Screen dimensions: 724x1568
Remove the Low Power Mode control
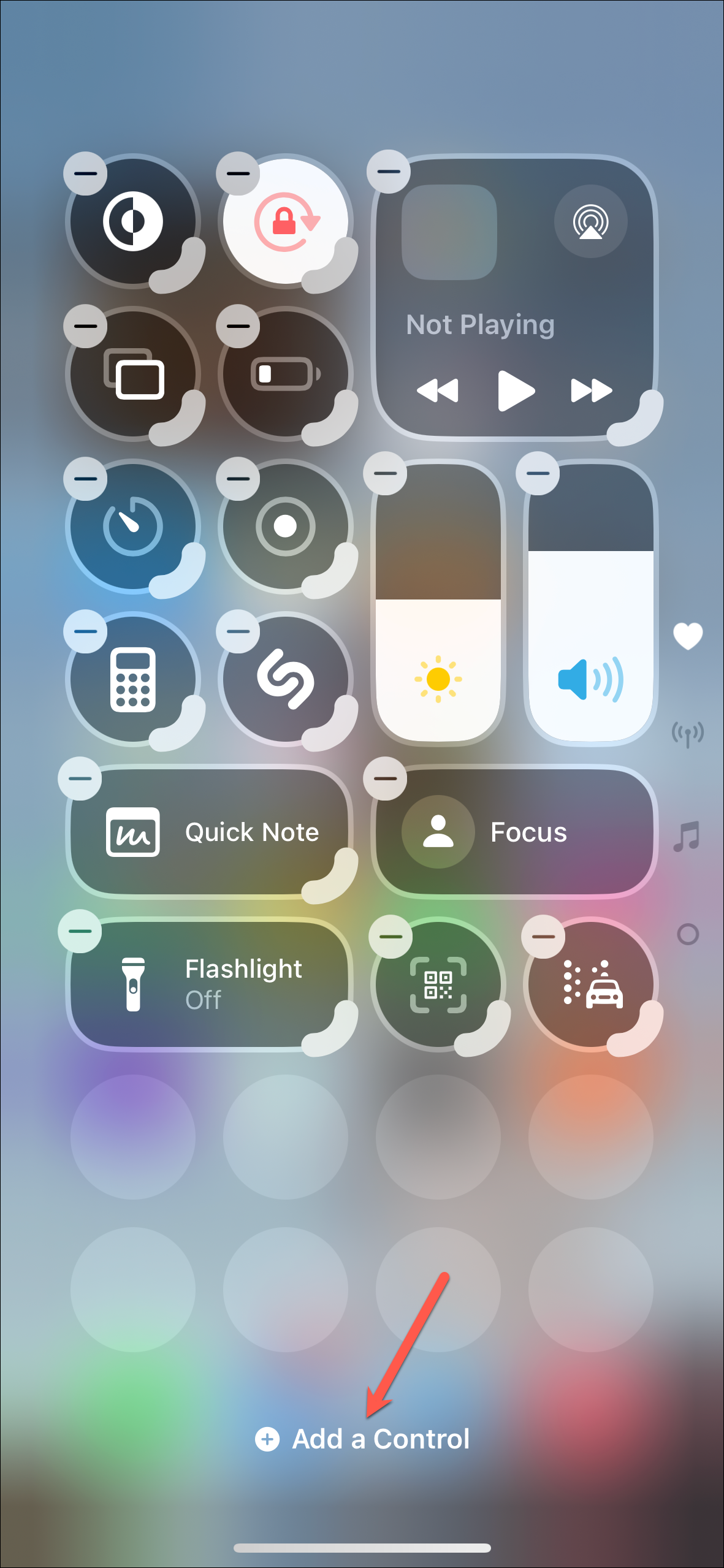pyautogui.click(x=238, y=326)
